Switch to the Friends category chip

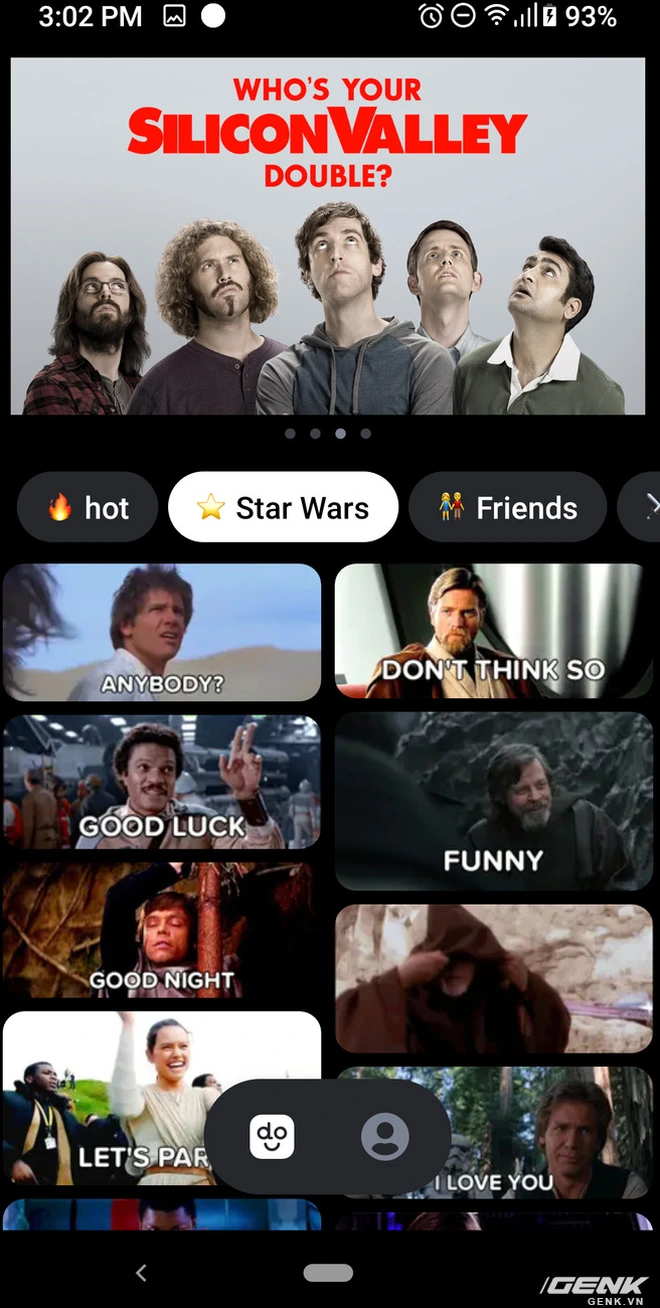point(507,508)
